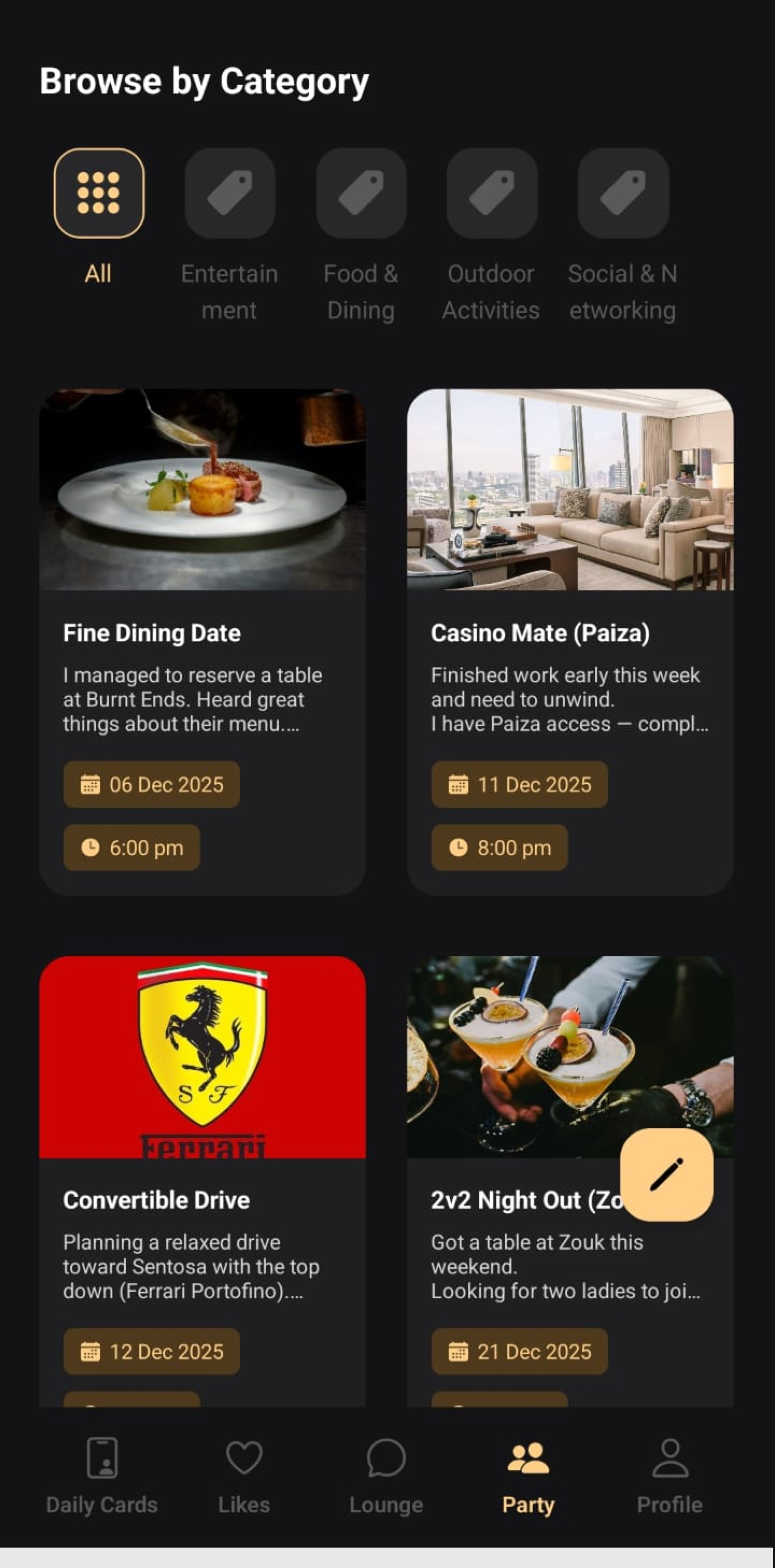Select the Food & Dining tag icon

point(361,194)
